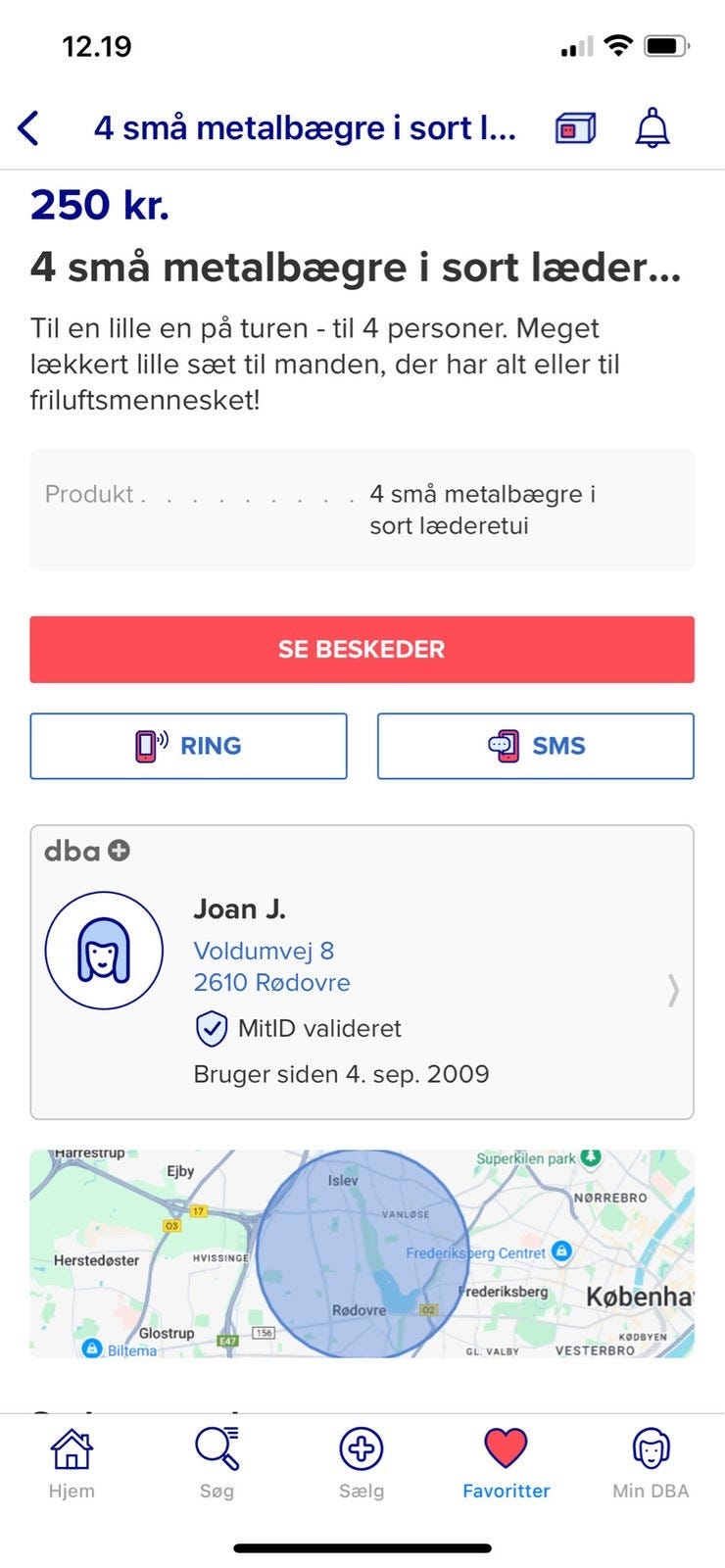Tap the dba+ logo on the seller card
This screenshot has height=1568, width=725.
[x=84, y=851]
